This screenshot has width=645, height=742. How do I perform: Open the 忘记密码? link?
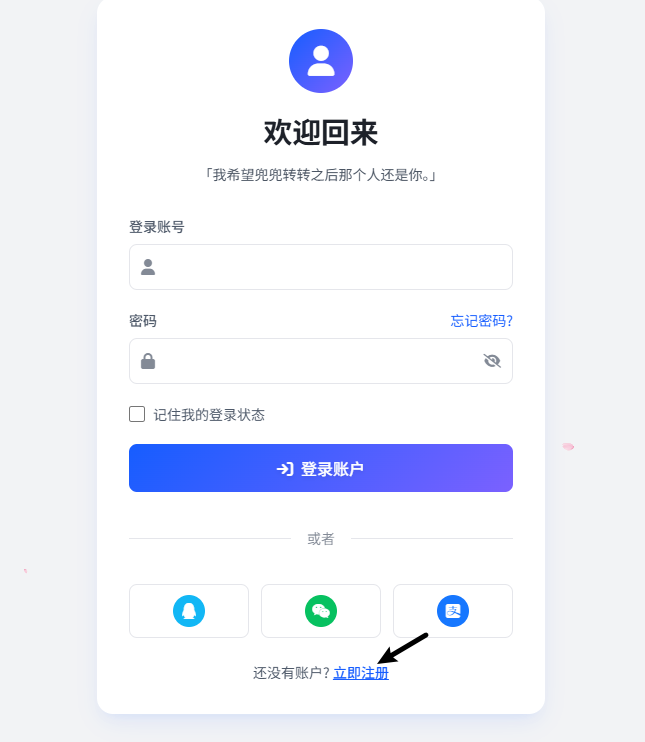(x=481, y=321)
